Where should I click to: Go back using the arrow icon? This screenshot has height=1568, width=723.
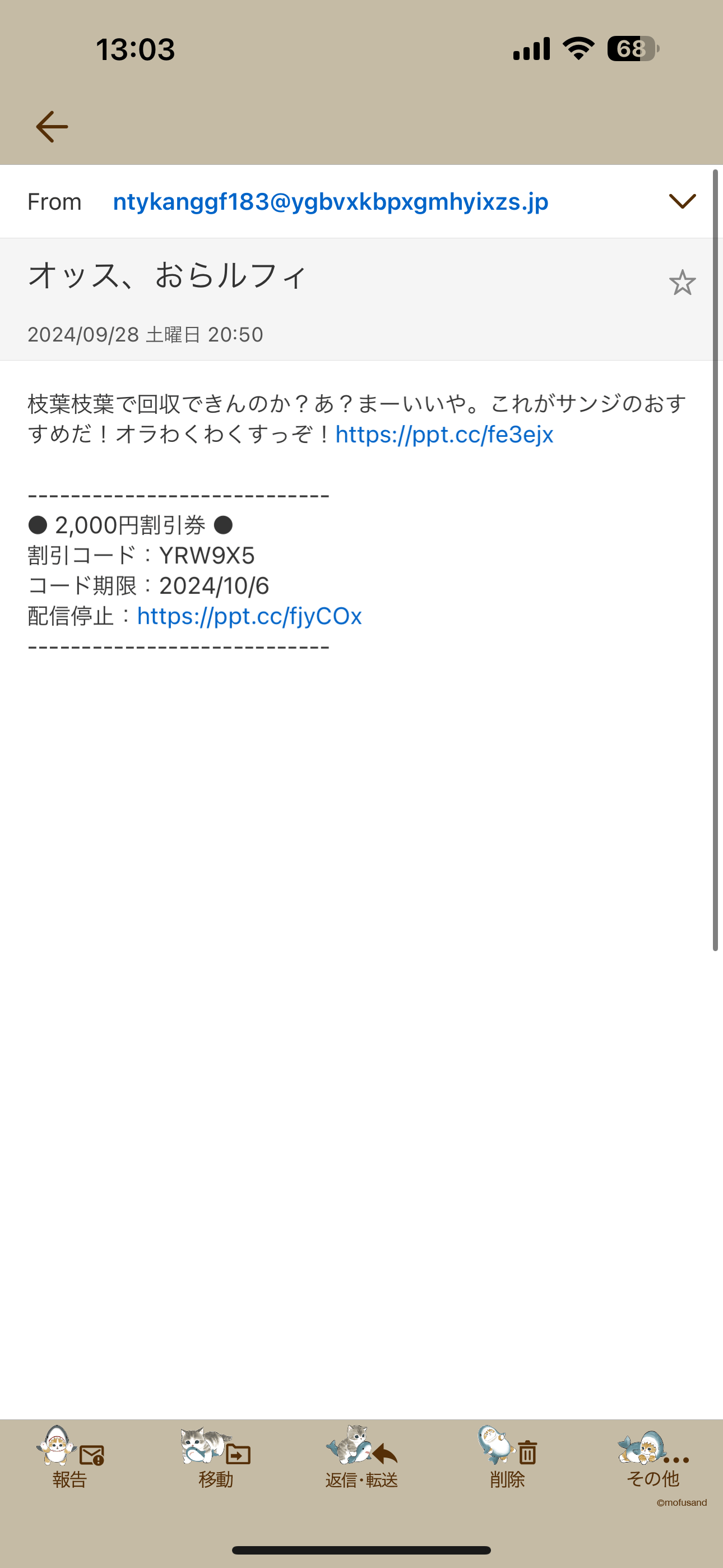tap(52, 127)
